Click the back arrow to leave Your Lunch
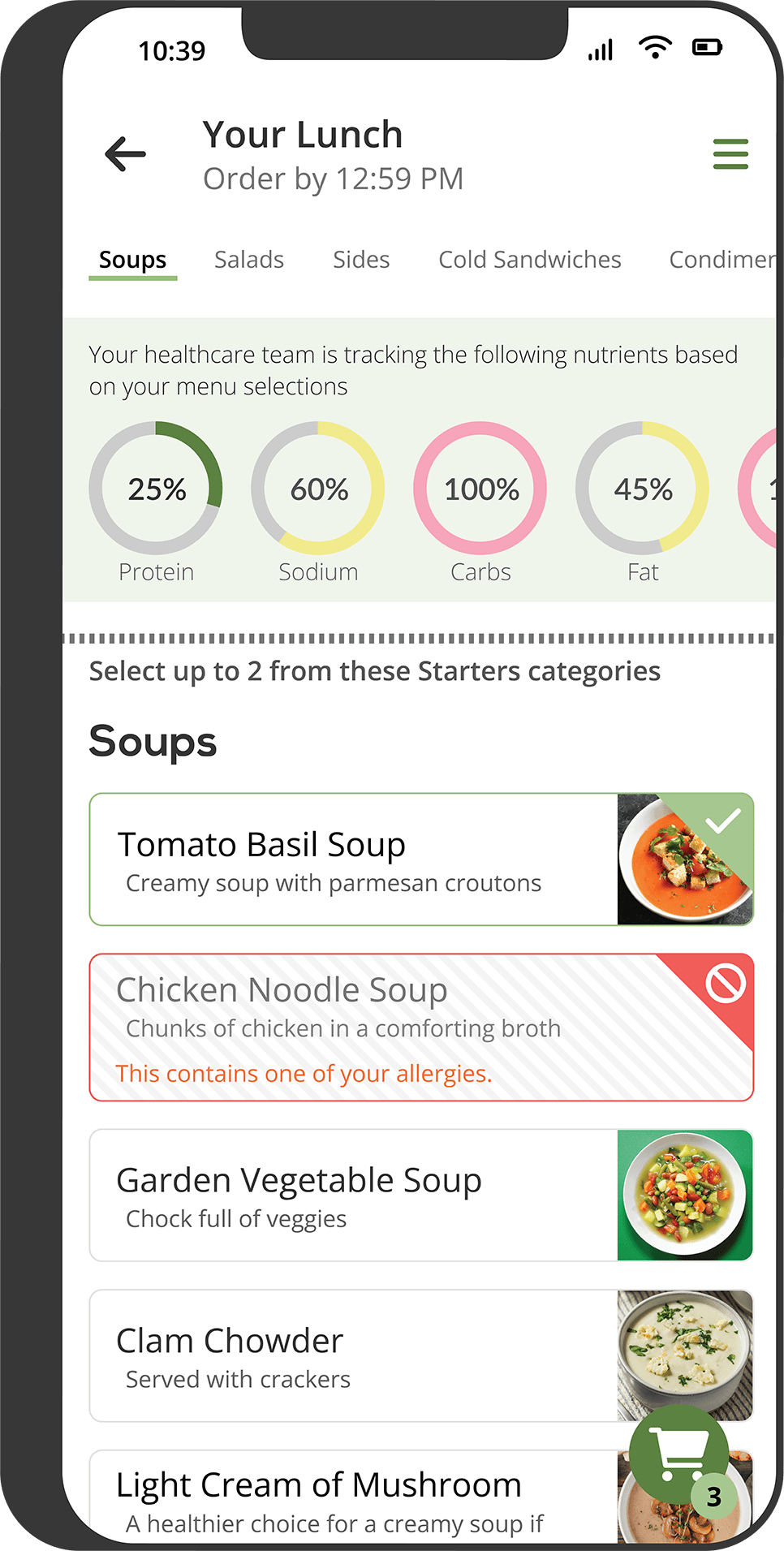 pyautogui.click(x=125, y=154)
